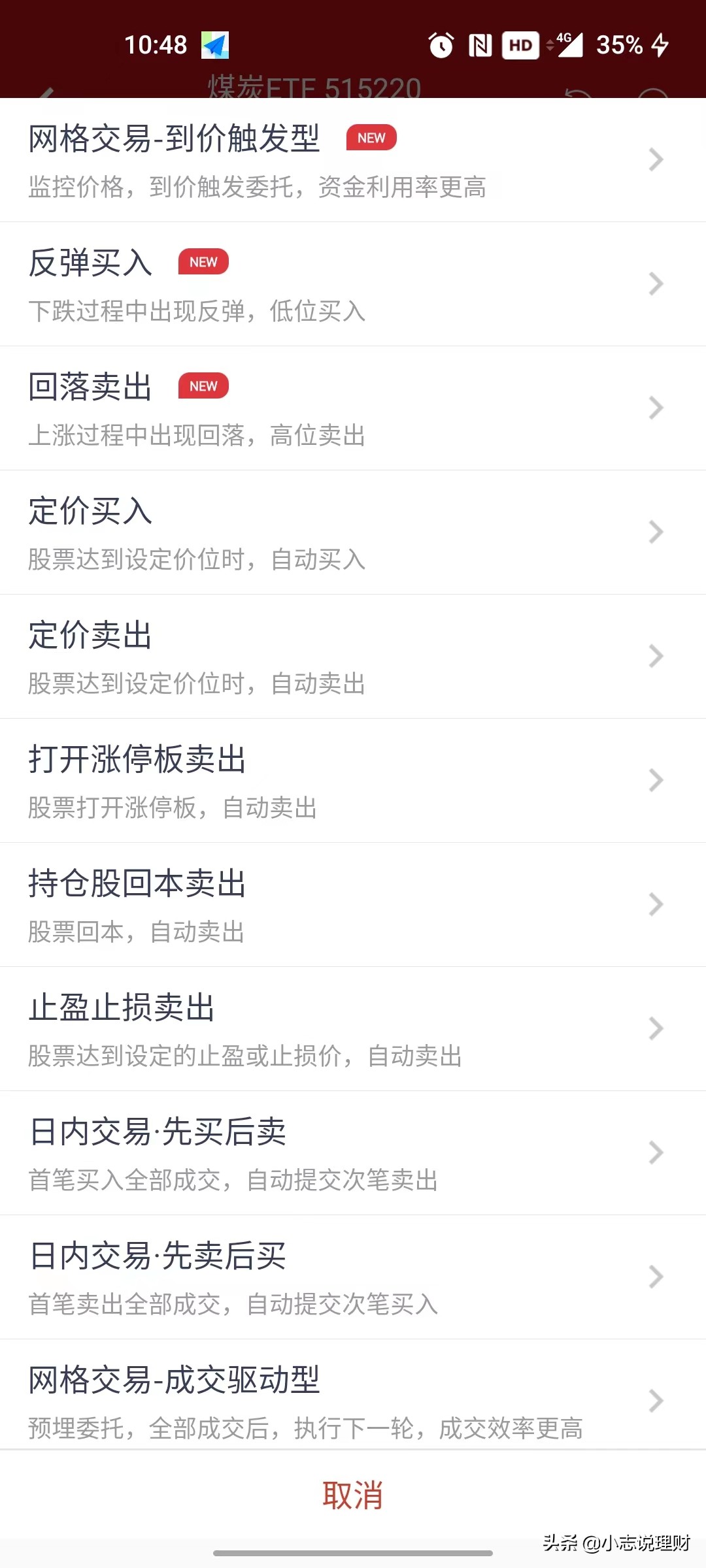Tap the NEW badge beside 网格交易-到价触发型

[x=371, y=138]
